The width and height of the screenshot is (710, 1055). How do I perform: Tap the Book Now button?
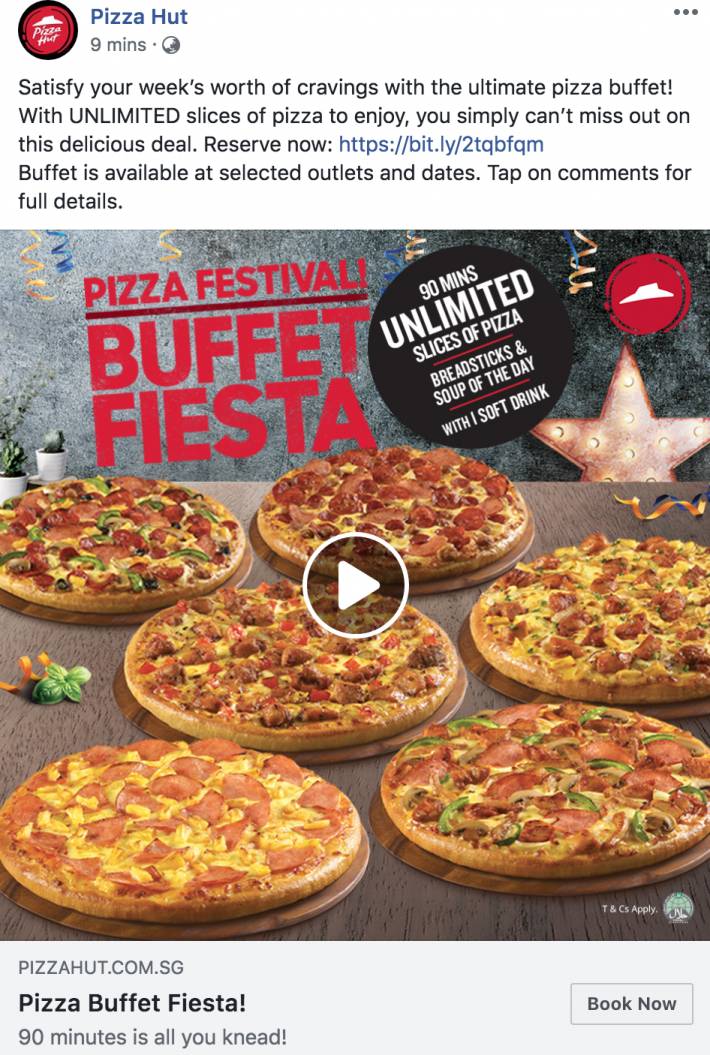pos(631,1003)
